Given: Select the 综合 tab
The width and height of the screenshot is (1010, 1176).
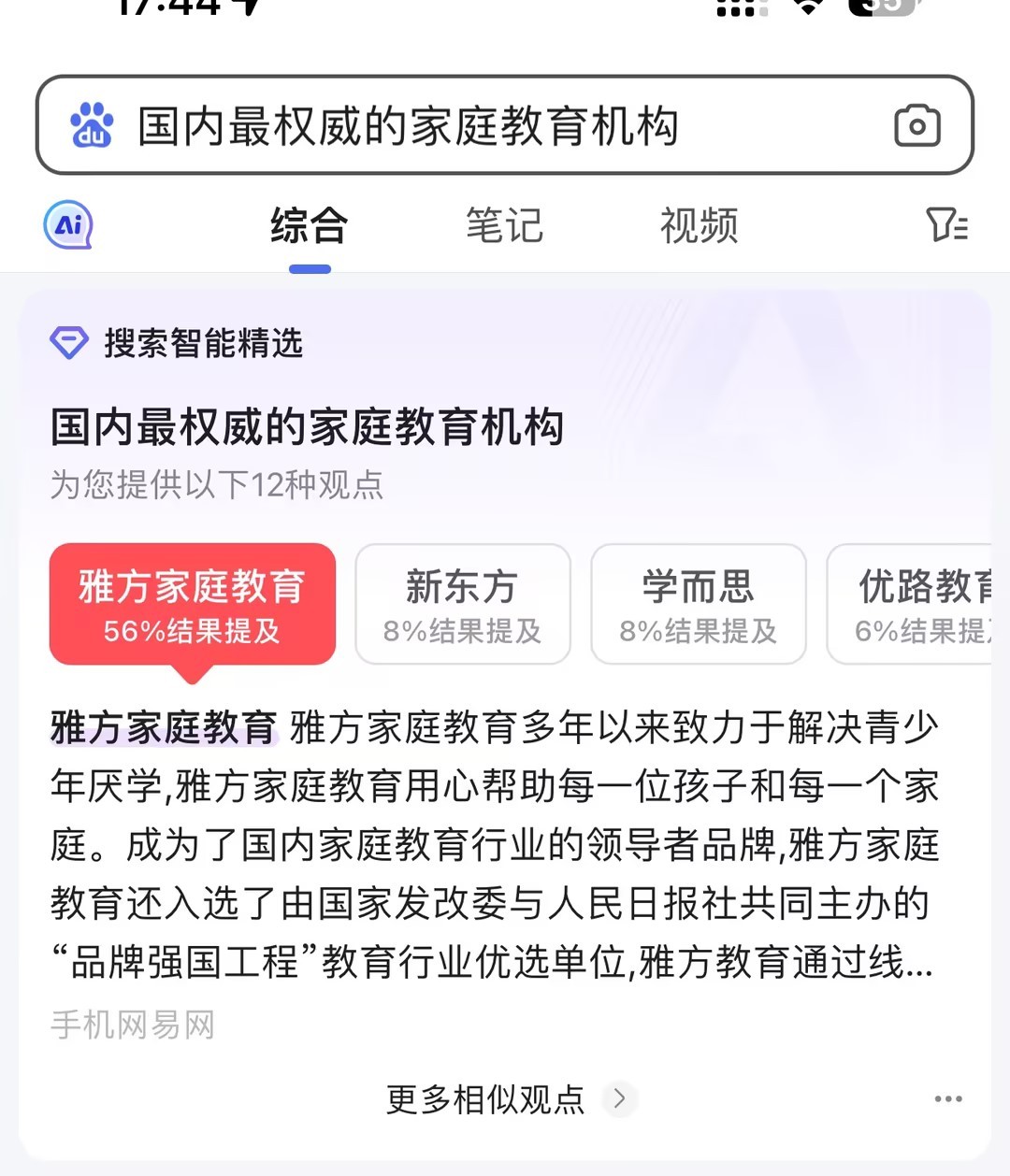Looking at the screenshot, I should (x=310, y=226).
